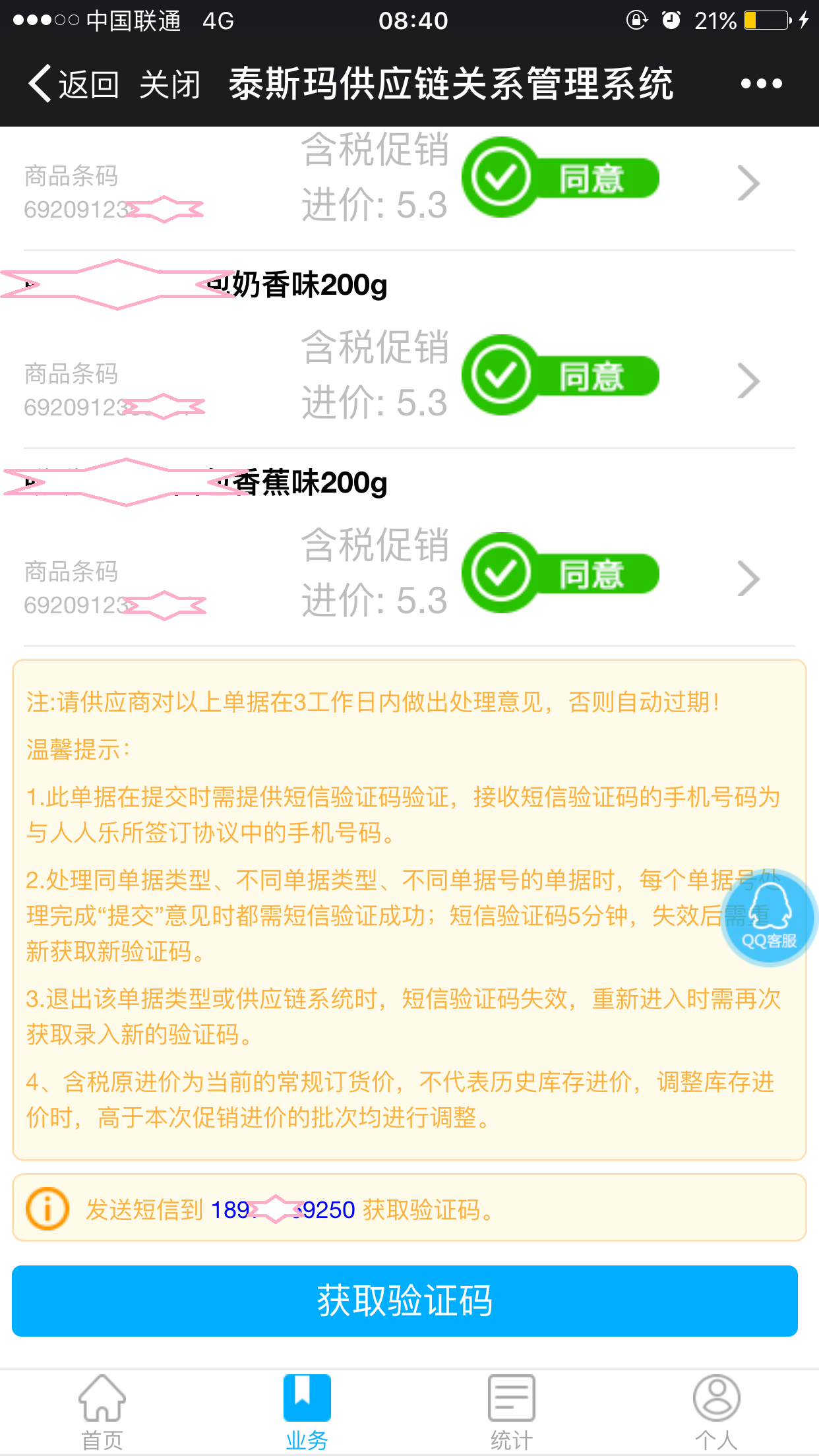Open details chevron for 奶香味200g item
Viewport: 819px width, 1456px height.
click(x=748, y=381)
